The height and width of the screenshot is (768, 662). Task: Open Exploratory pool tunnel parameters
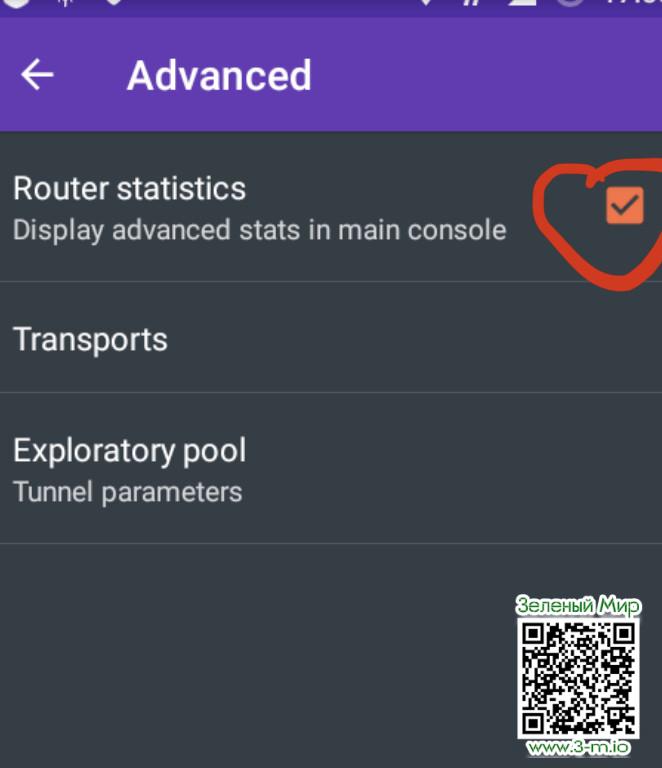(x=330, y=469)
